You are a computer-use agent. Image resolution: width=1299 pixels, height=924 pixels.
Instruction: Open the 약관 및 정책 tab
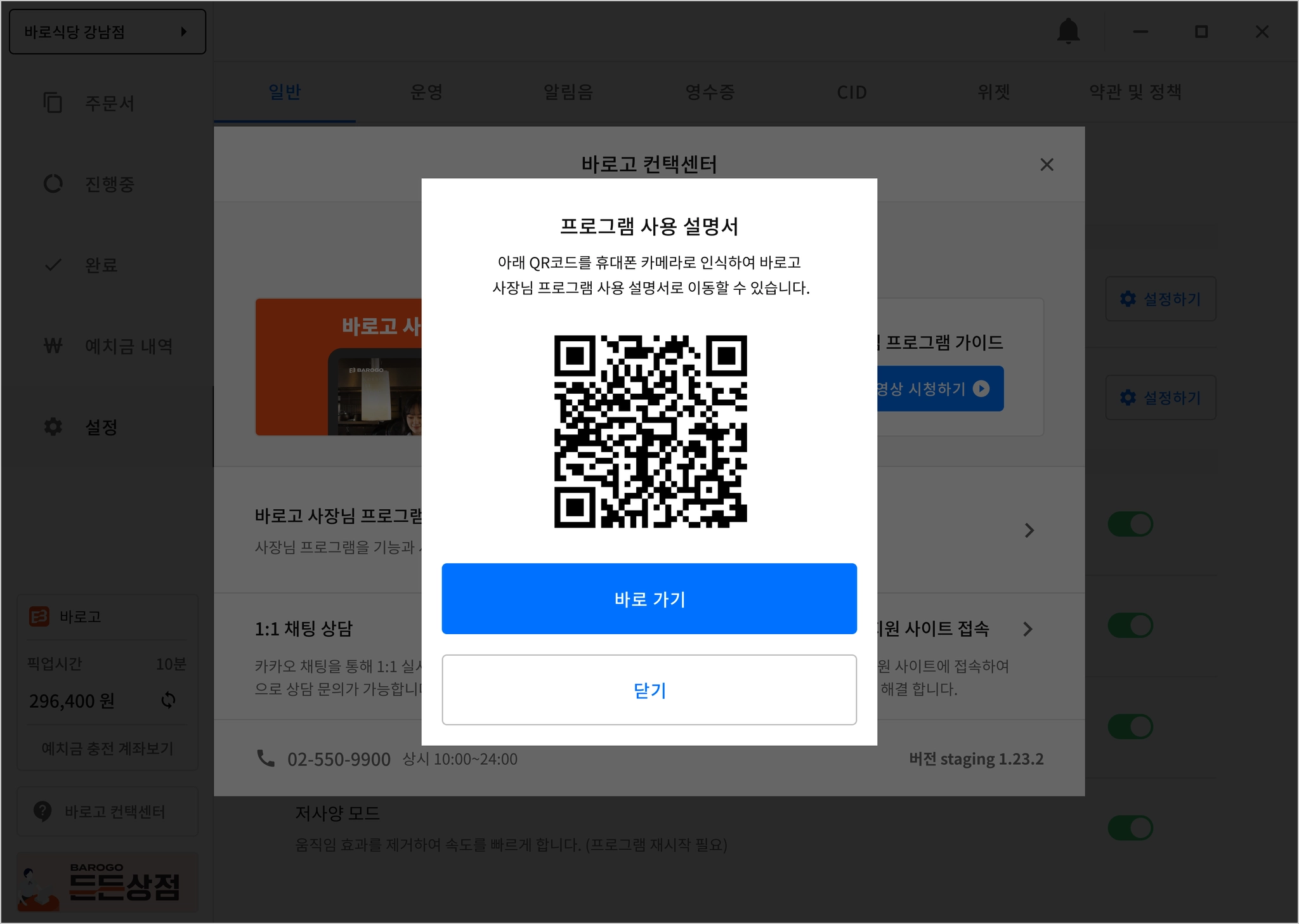coord(1135,93)
